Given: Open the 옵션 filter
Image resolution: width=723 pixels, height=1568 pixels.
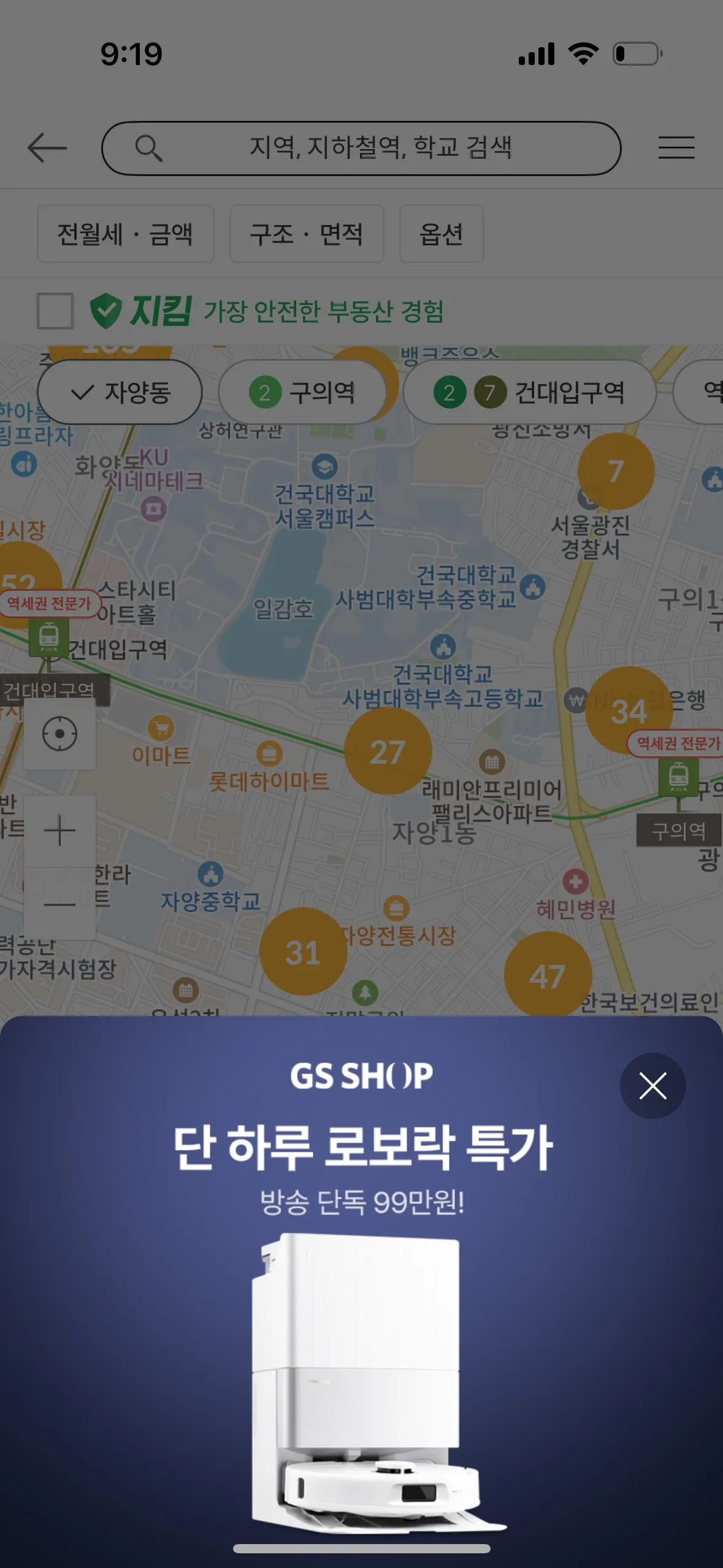Looking at the screenshot, I should pos(441,234).
